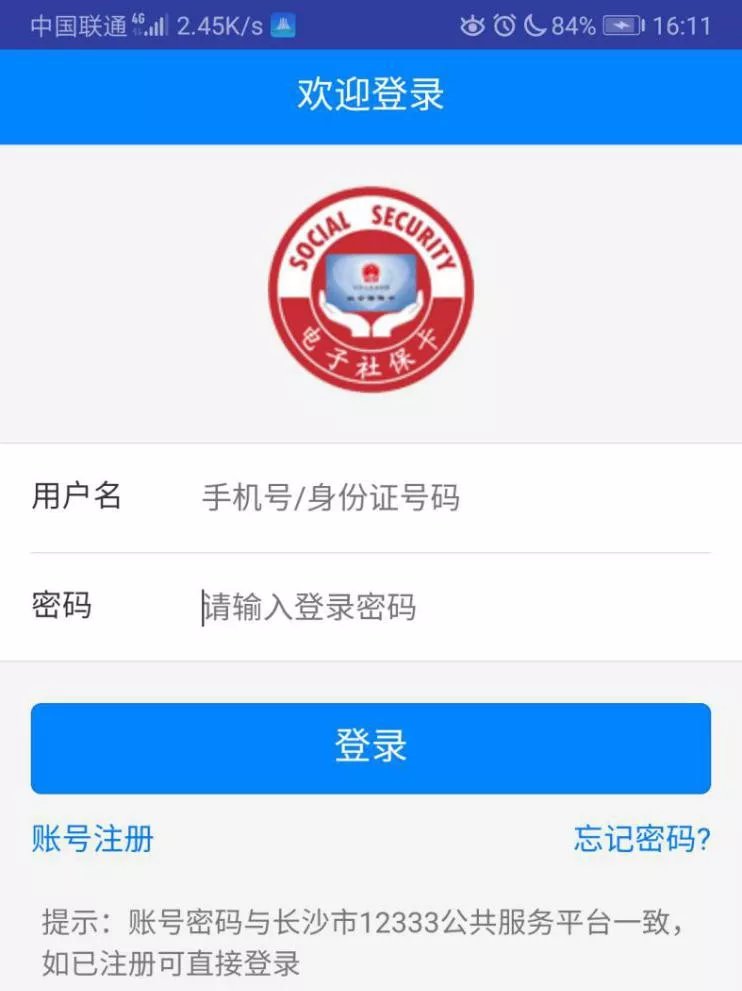Open the 忘记密码? reset link

point(641,838)
